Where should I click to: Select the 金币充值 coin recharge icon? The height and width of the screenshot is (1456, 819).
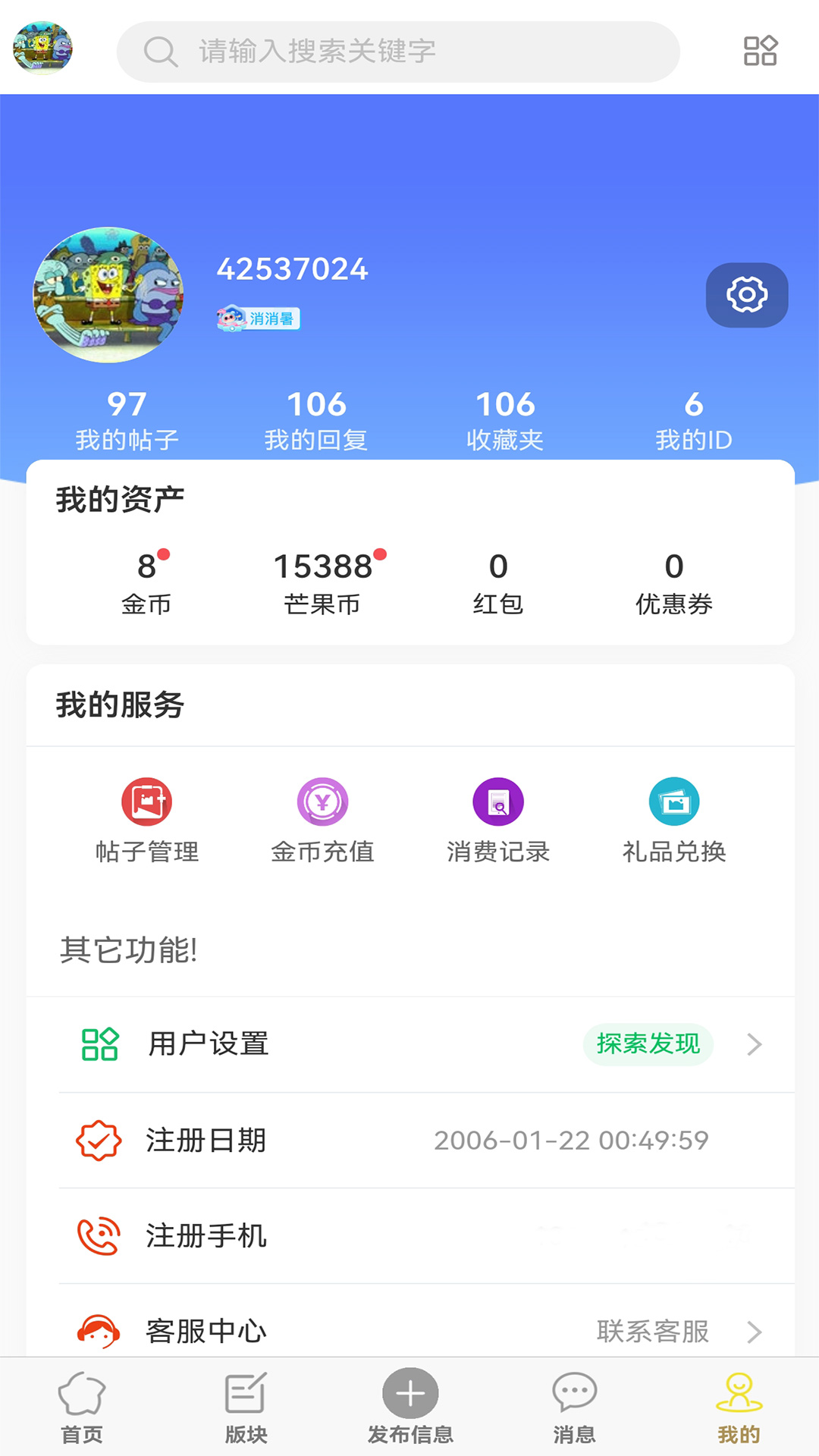324,802
